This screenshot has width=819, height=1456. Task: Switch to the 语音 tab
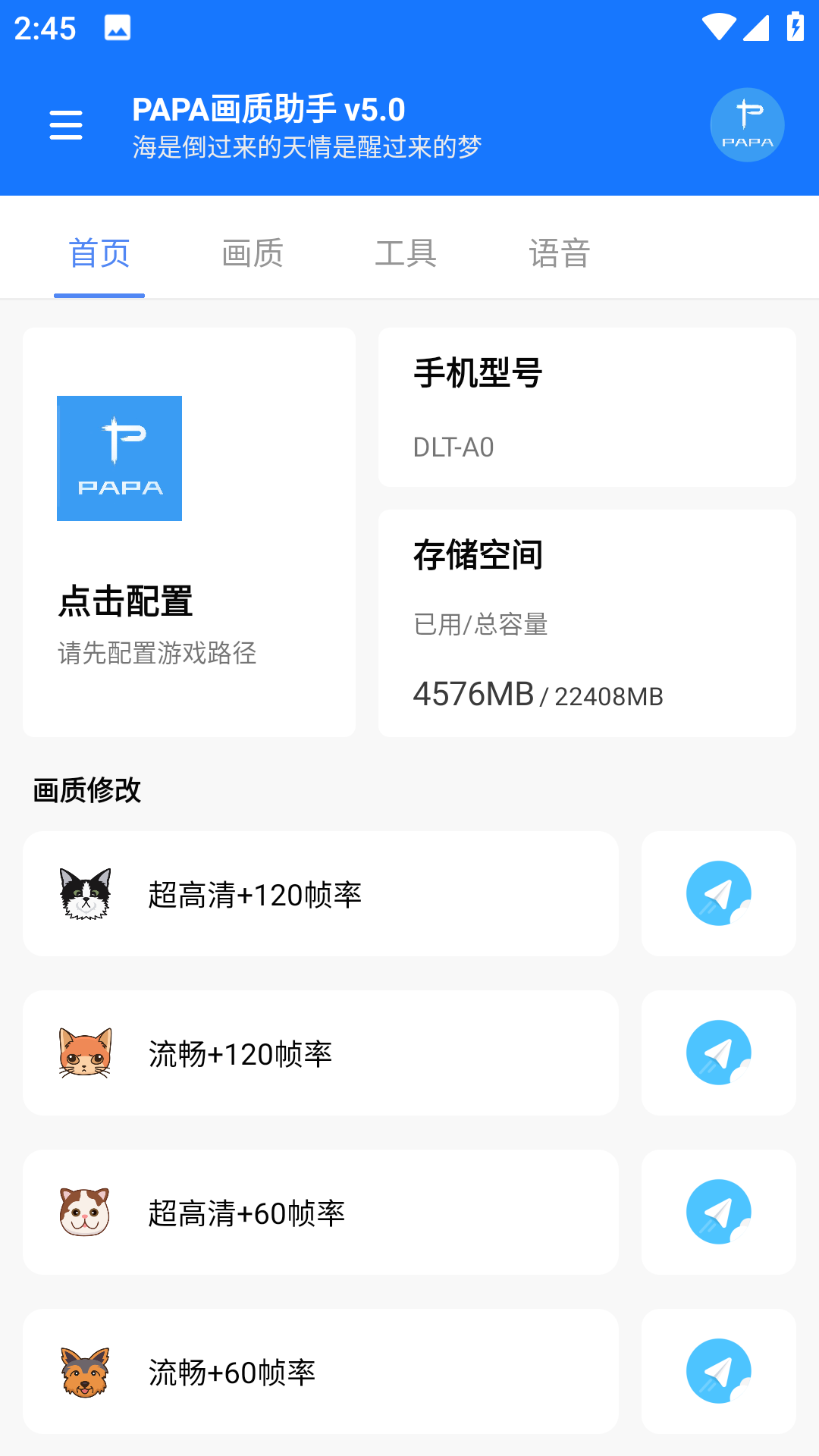[x=560, y=253]
